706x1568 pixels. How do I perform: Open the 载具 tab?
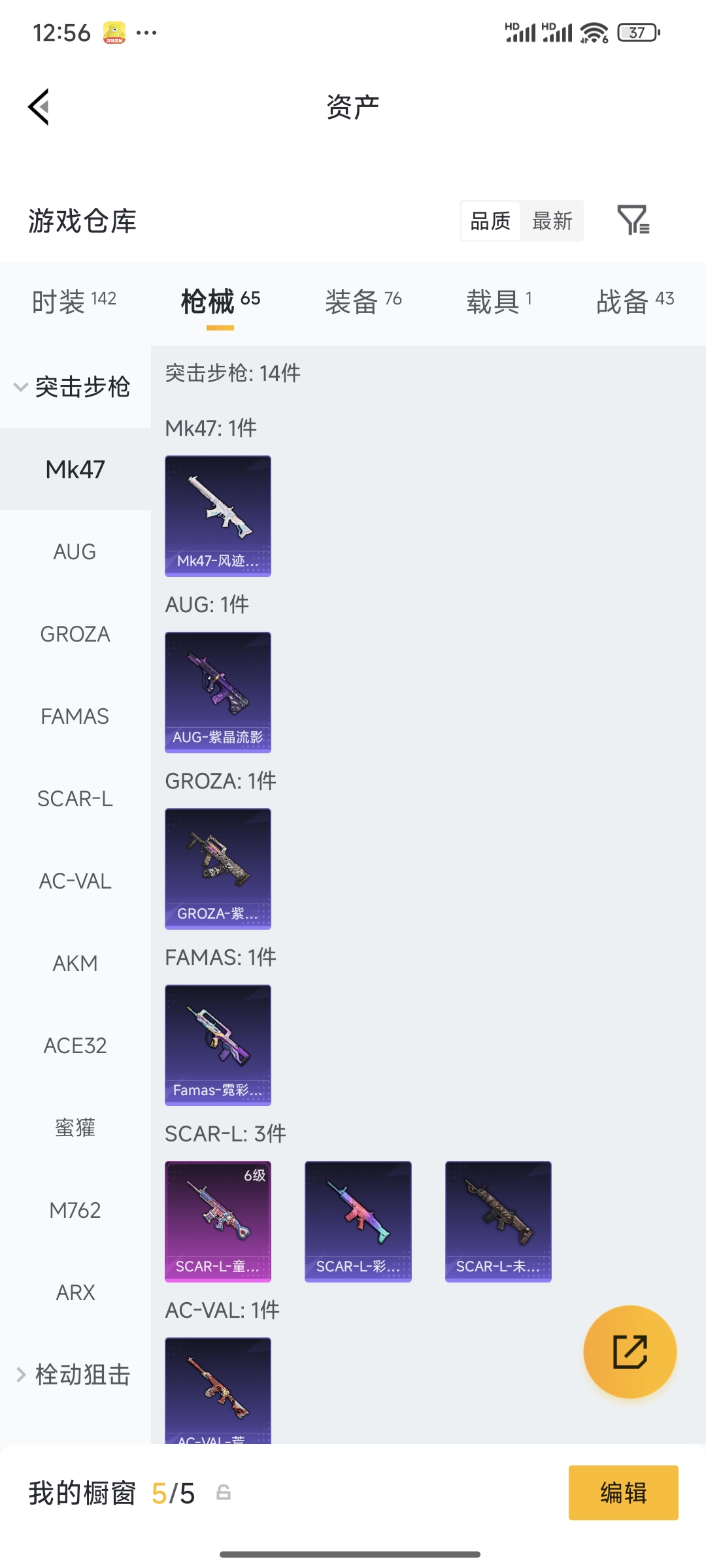(499, 301)
